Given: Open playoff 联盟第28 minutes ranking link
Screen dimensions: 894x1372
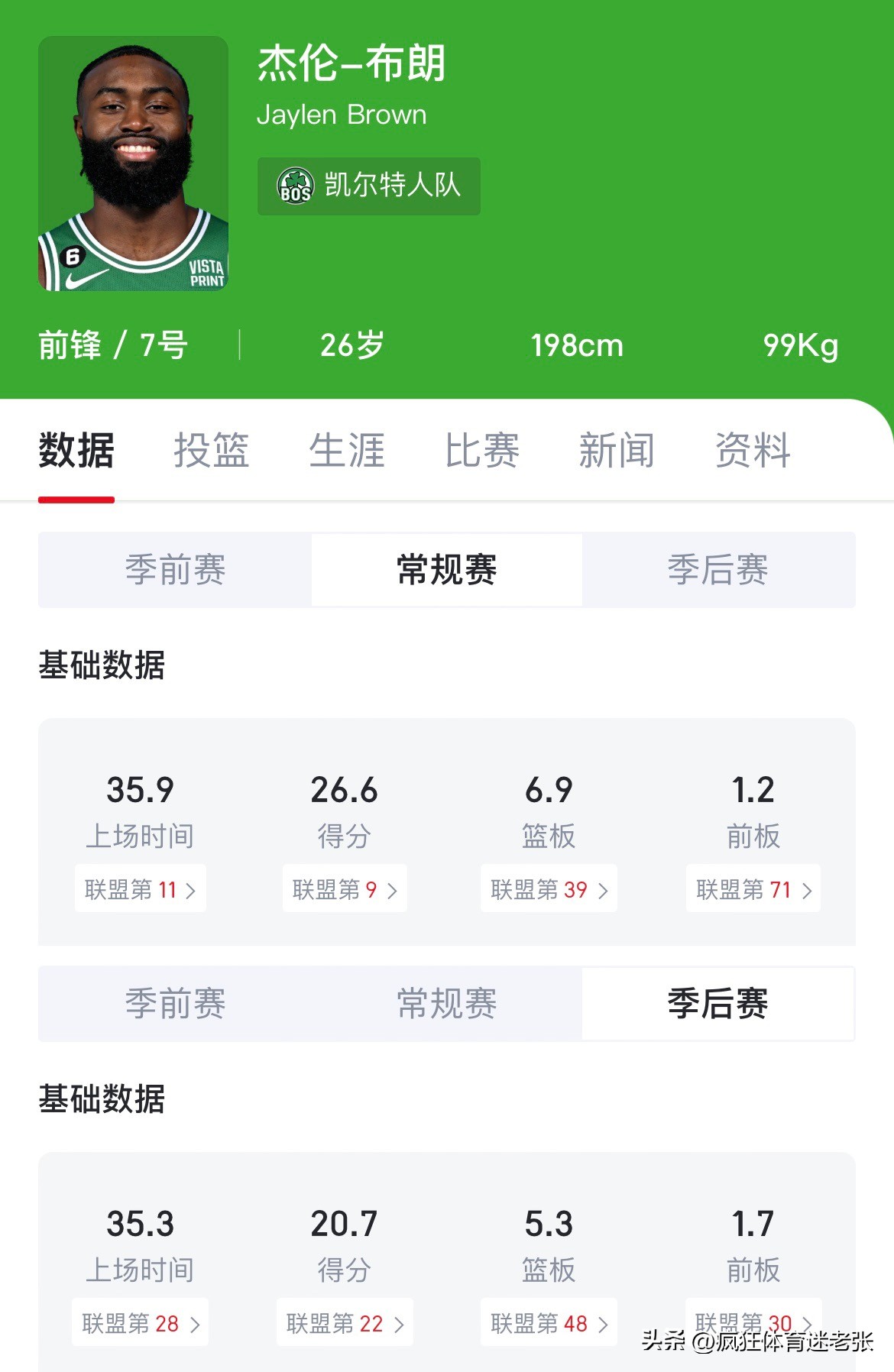Looking at the screenshot, I should coord(140,1323).
